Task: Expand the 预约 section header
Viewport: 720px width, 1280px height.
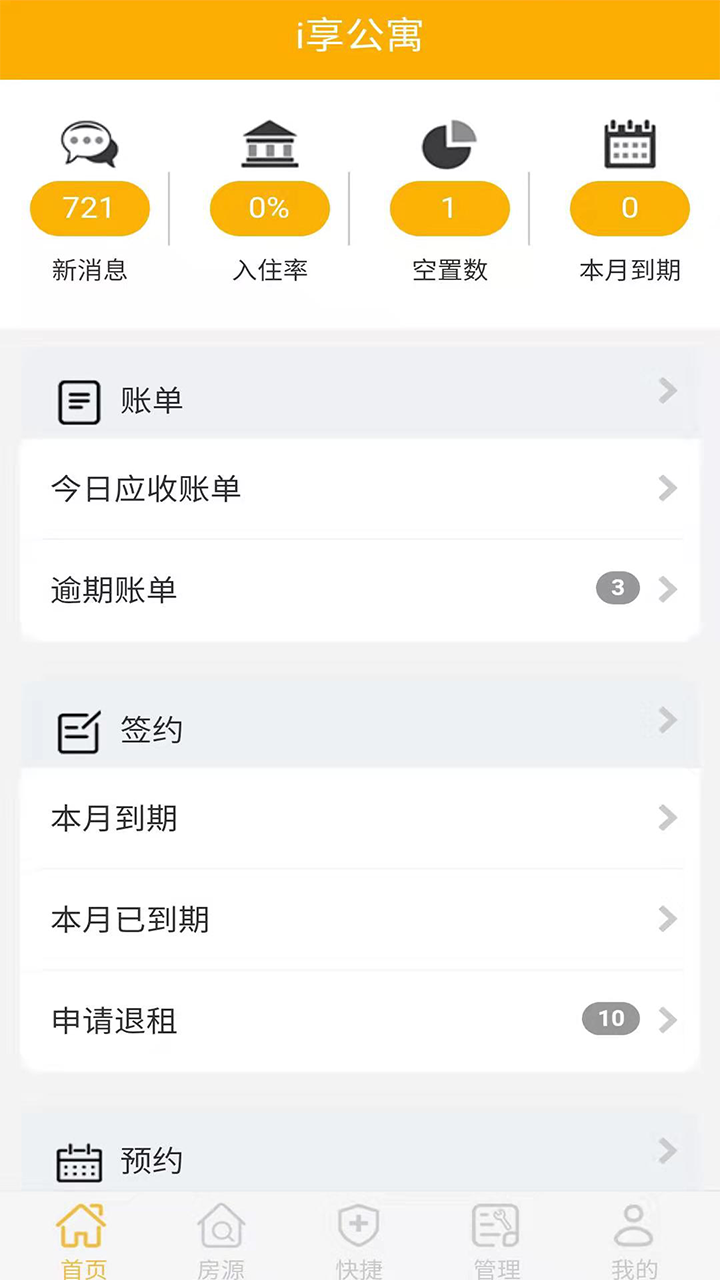Action: point(360,1157)
